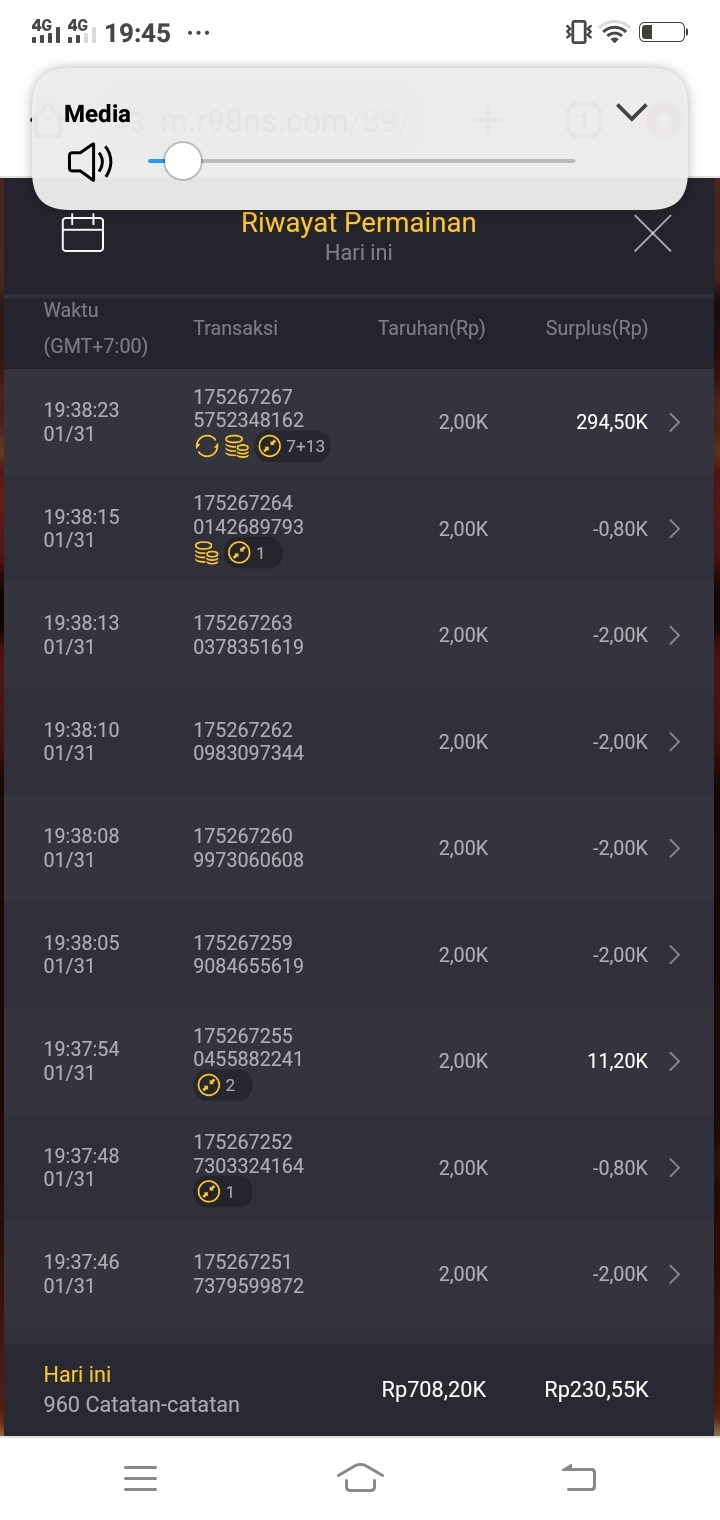
Task: Tap the Media volume slider
Action: coord(361,161)
